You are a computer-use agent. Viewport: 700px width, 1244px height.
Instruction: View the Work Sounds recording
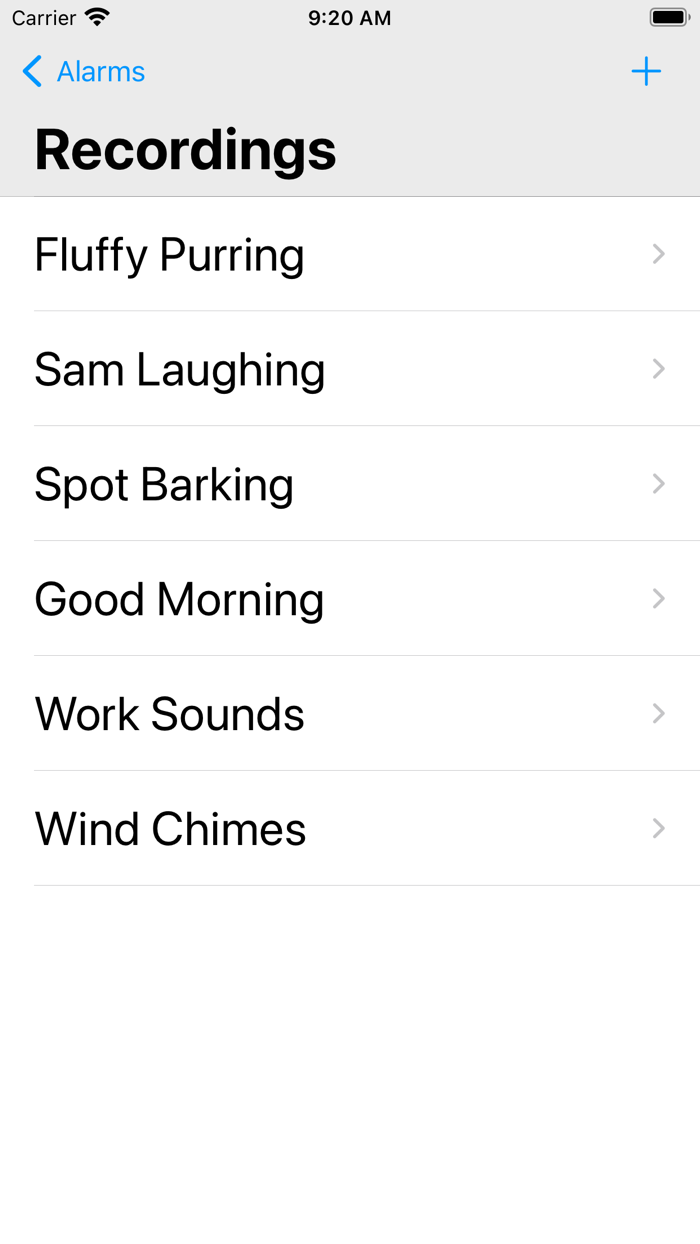click(x=350, y=714)
